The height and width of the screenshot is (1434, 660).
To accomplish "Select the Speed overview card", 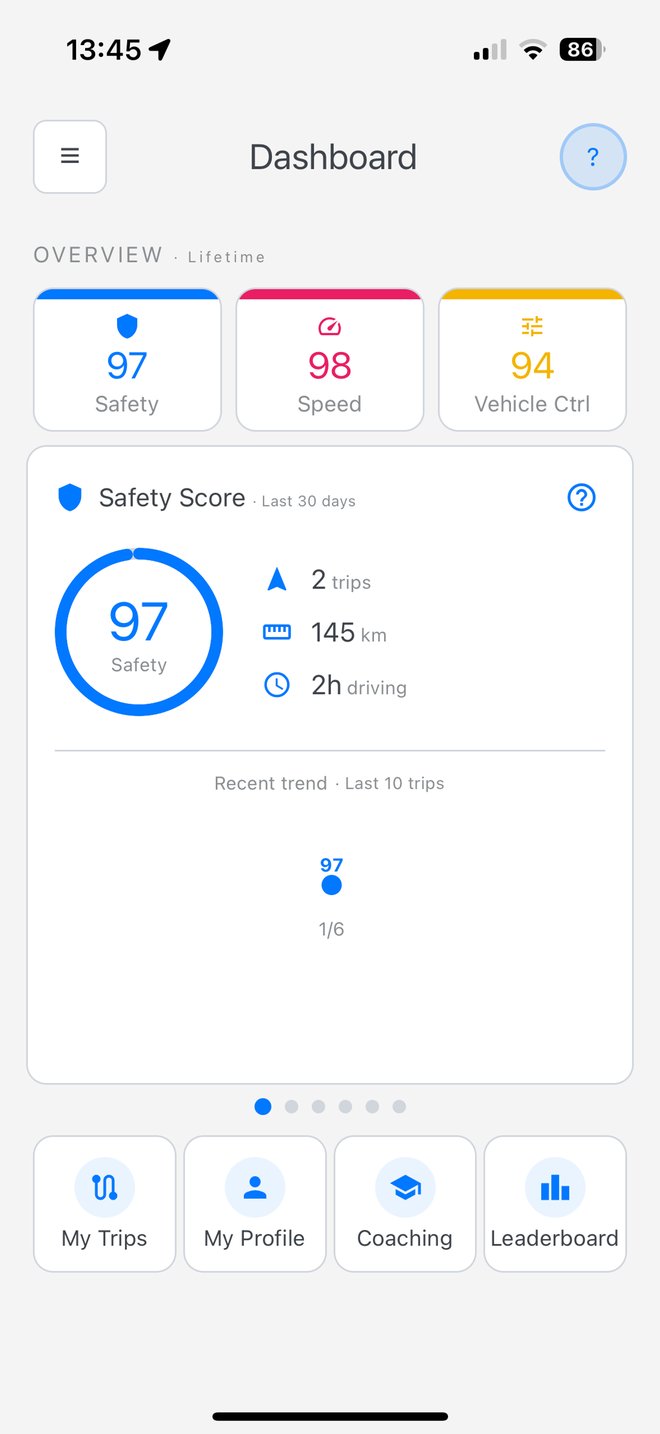I will pos(330,360).
